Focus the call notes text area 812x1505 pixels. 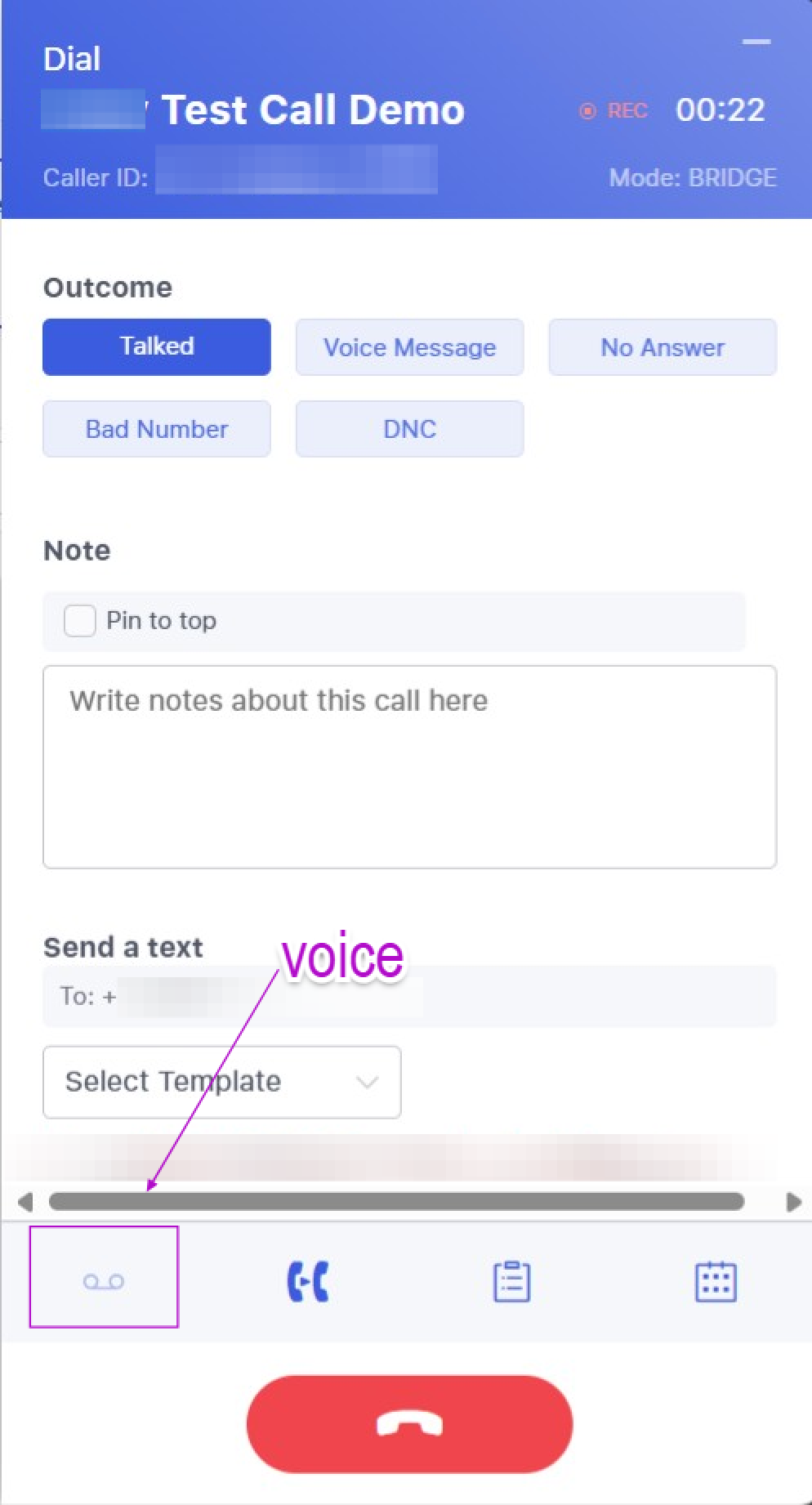[409, 766]
